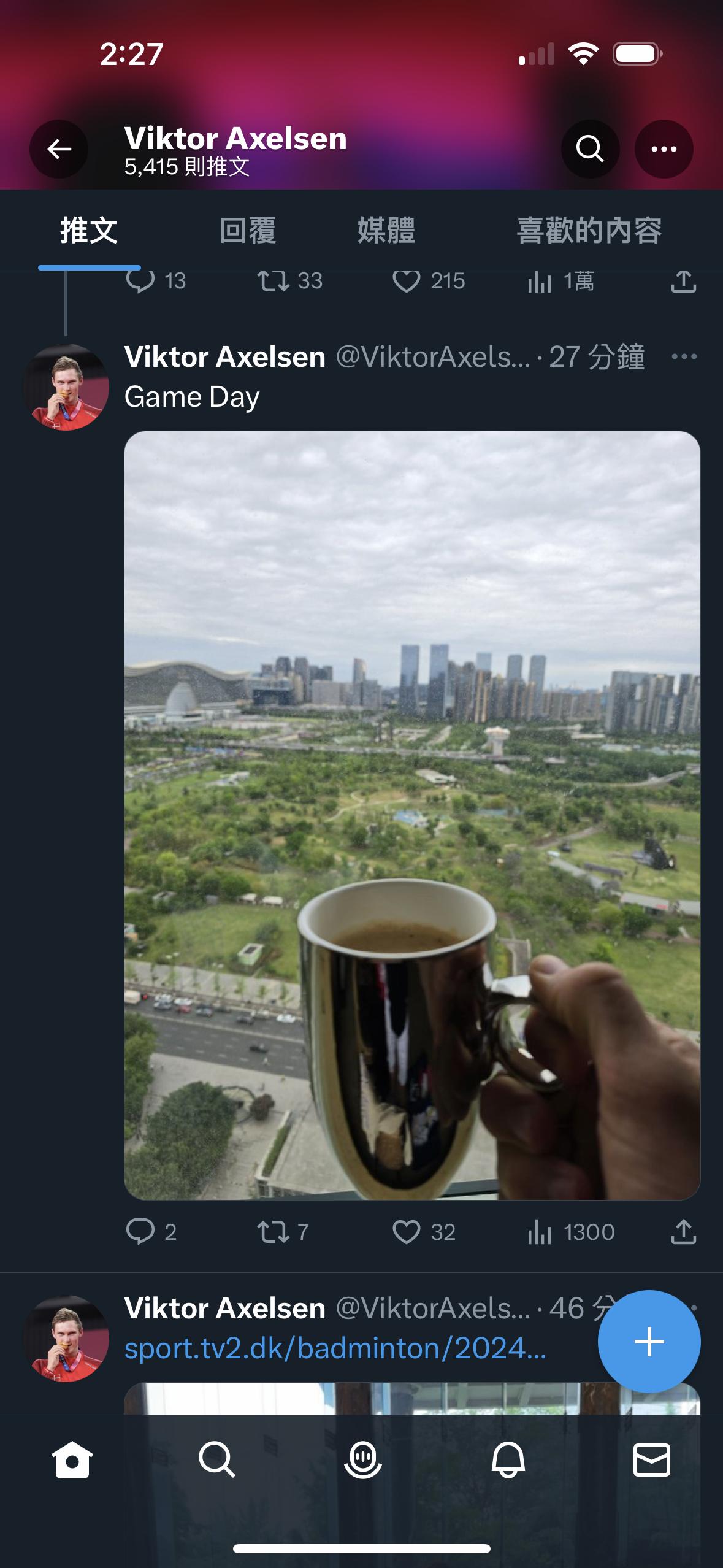Go to the Home tab

click(x=72, y=1459)
